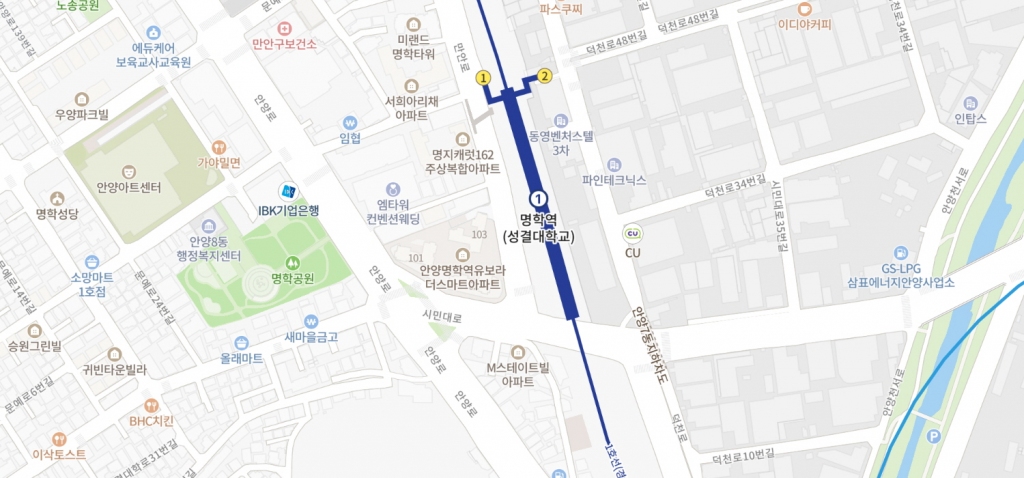Tap exit 1 marker of 명학역
This screenshot has width=1024, height=478.
point(484,77)
